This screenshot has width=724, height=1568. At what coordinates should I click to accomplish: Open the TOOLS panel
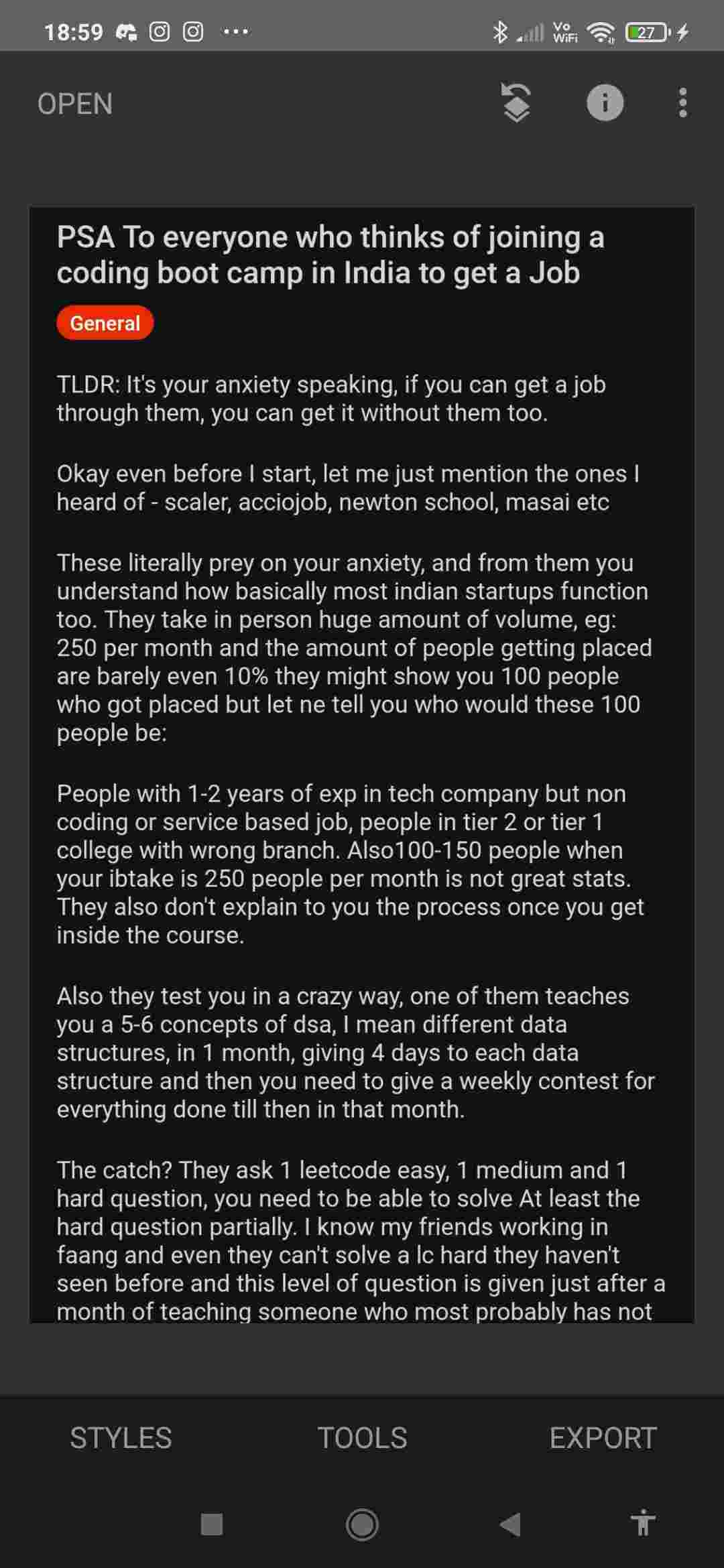coord(362,1438)
